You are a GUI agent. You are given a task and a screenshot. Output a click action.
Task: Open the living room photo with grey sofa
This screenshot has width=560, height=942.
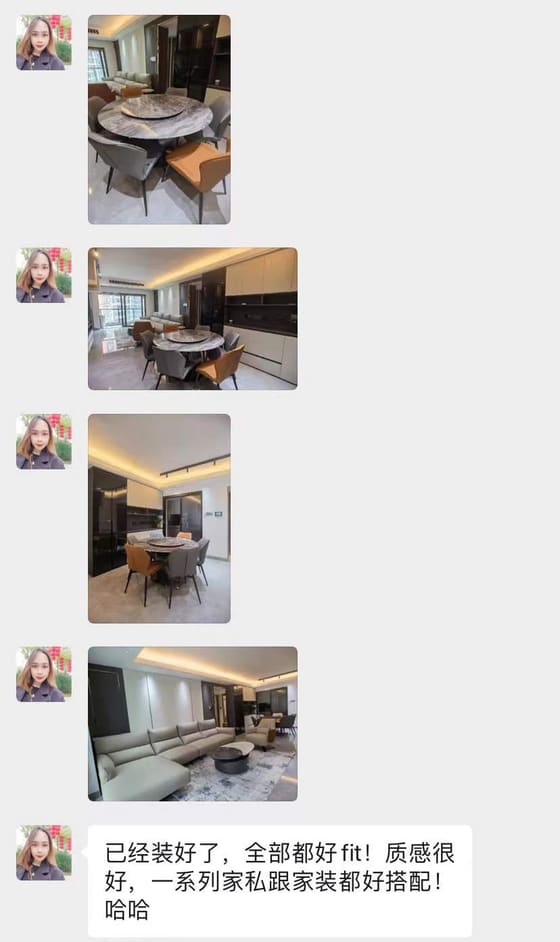pyautogui.click(x=193, y=724)
